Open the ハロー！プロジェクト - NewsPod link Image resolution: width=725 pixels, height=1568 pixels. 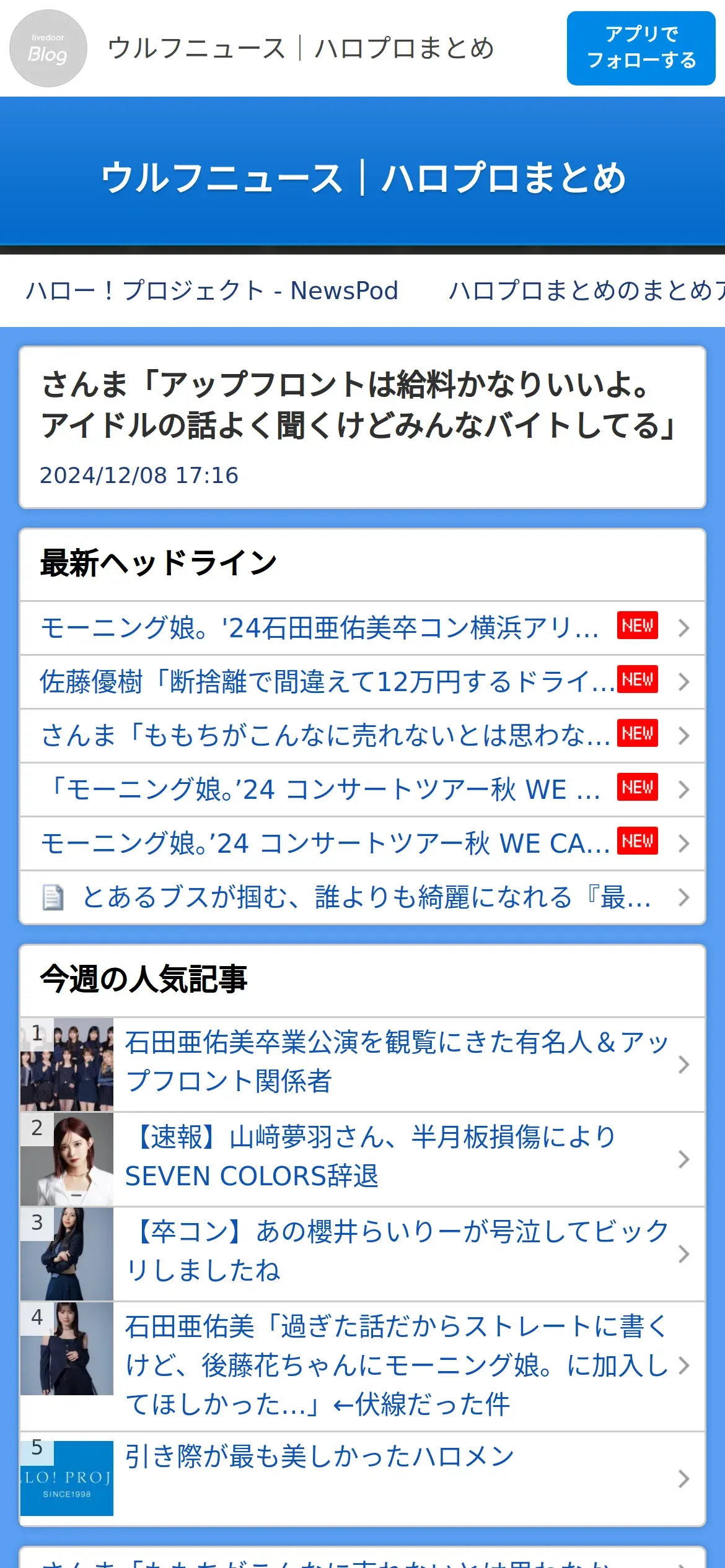(212, 290)
